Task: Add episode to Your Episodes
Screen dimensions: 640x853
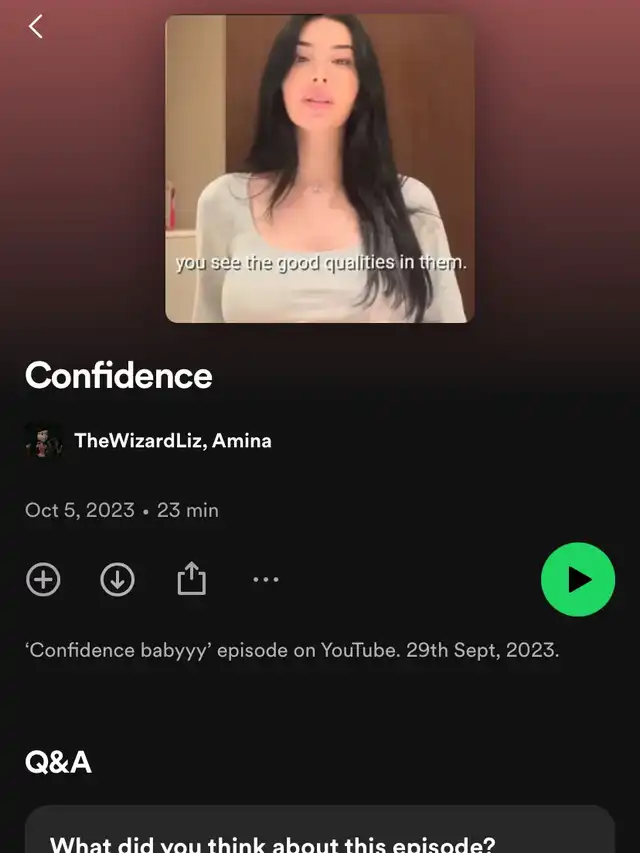Action: click(x=43, y=579)
